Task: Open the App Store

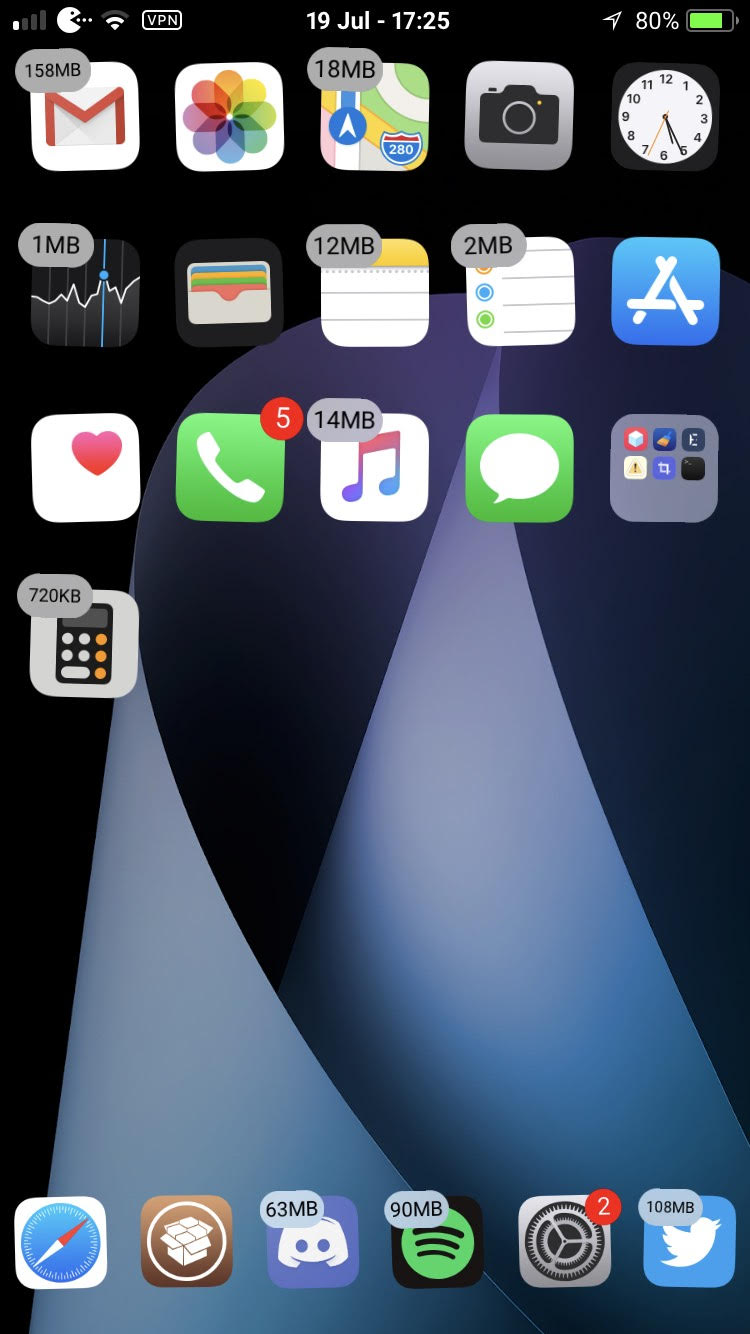Action: 665,292
